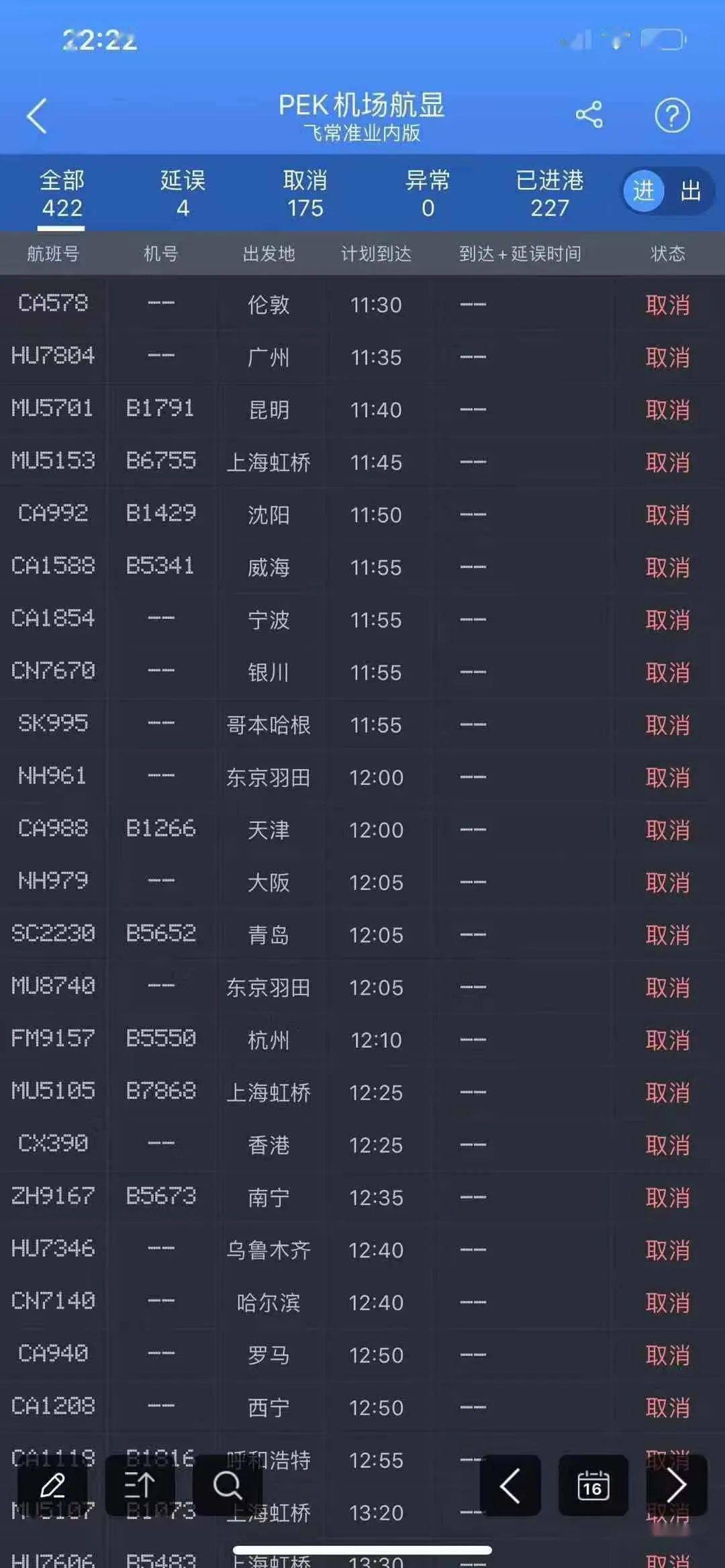725x1568 pixels.
Task: Open the calendar date picker showing 16
Action: (593, 1485)
